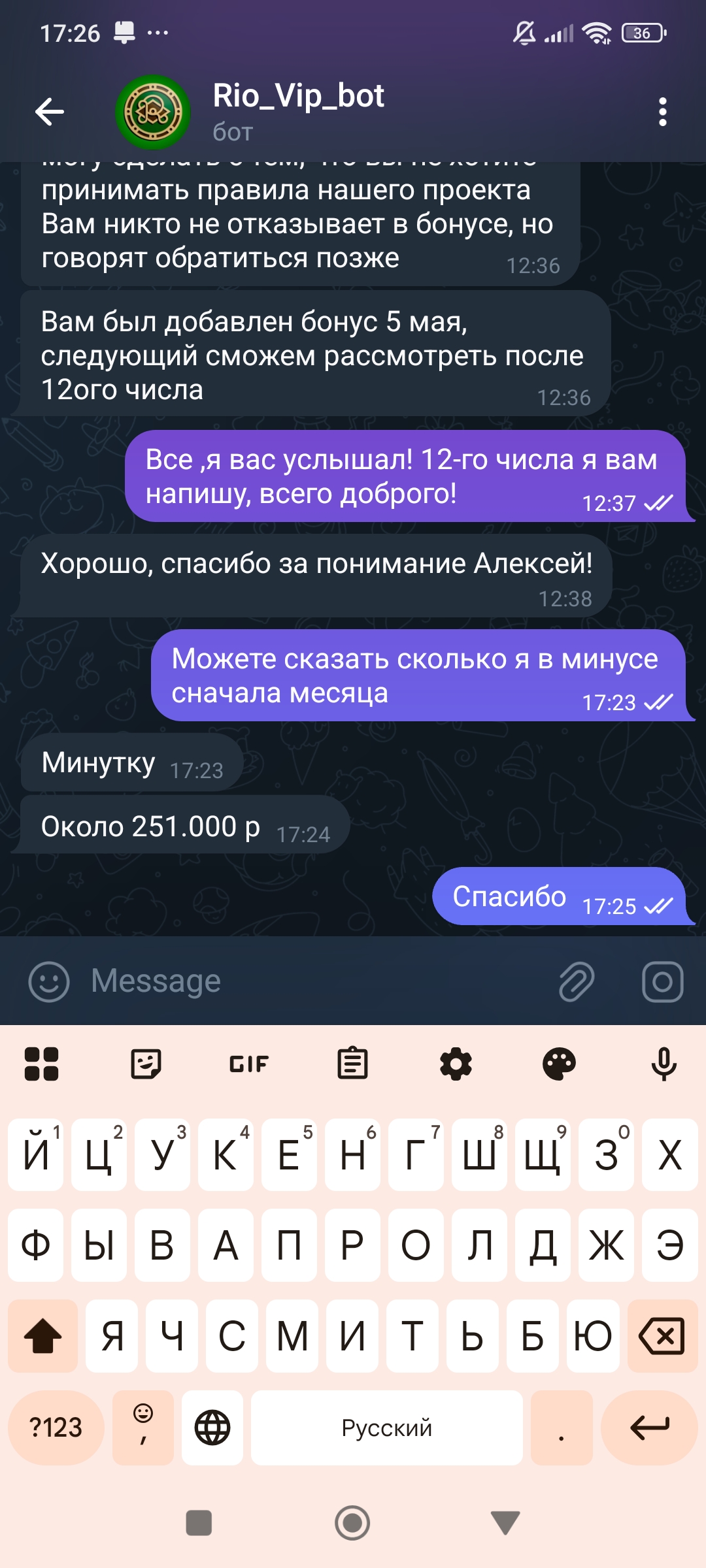Image resolution: width=706 pixels, height=1568 pixels.
Task: Open keyboard settings gear
Action: [x=456, y=1064]
